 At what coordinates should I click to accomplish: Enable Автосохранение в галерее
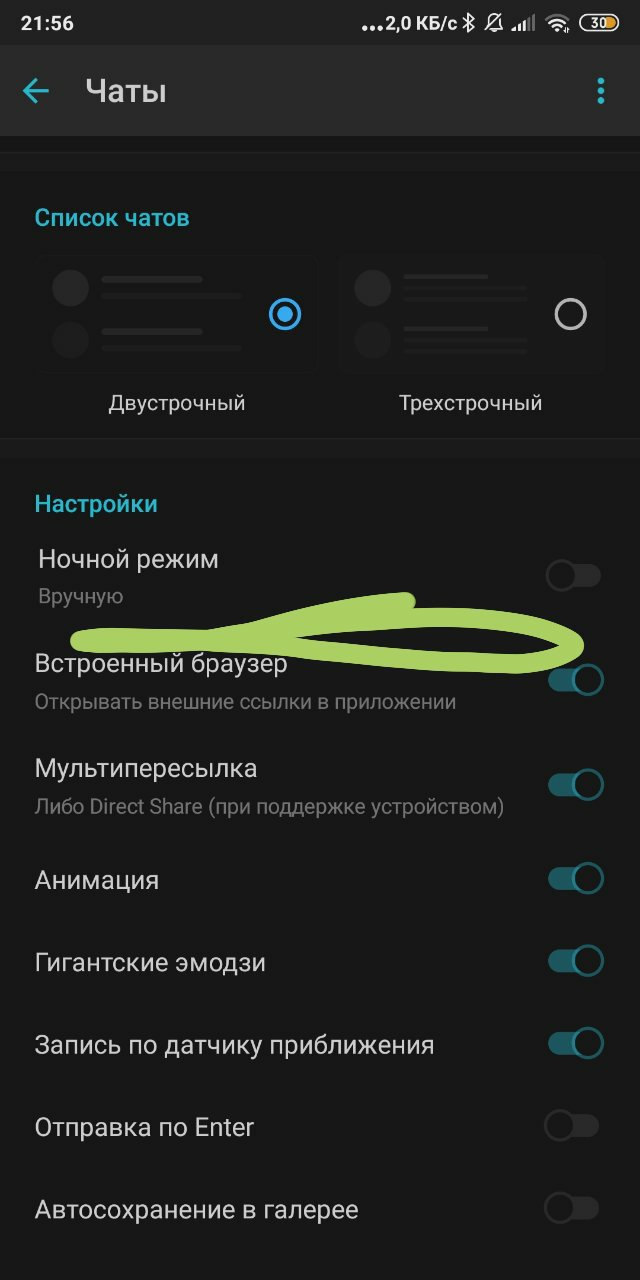(x=572, y=1208)
